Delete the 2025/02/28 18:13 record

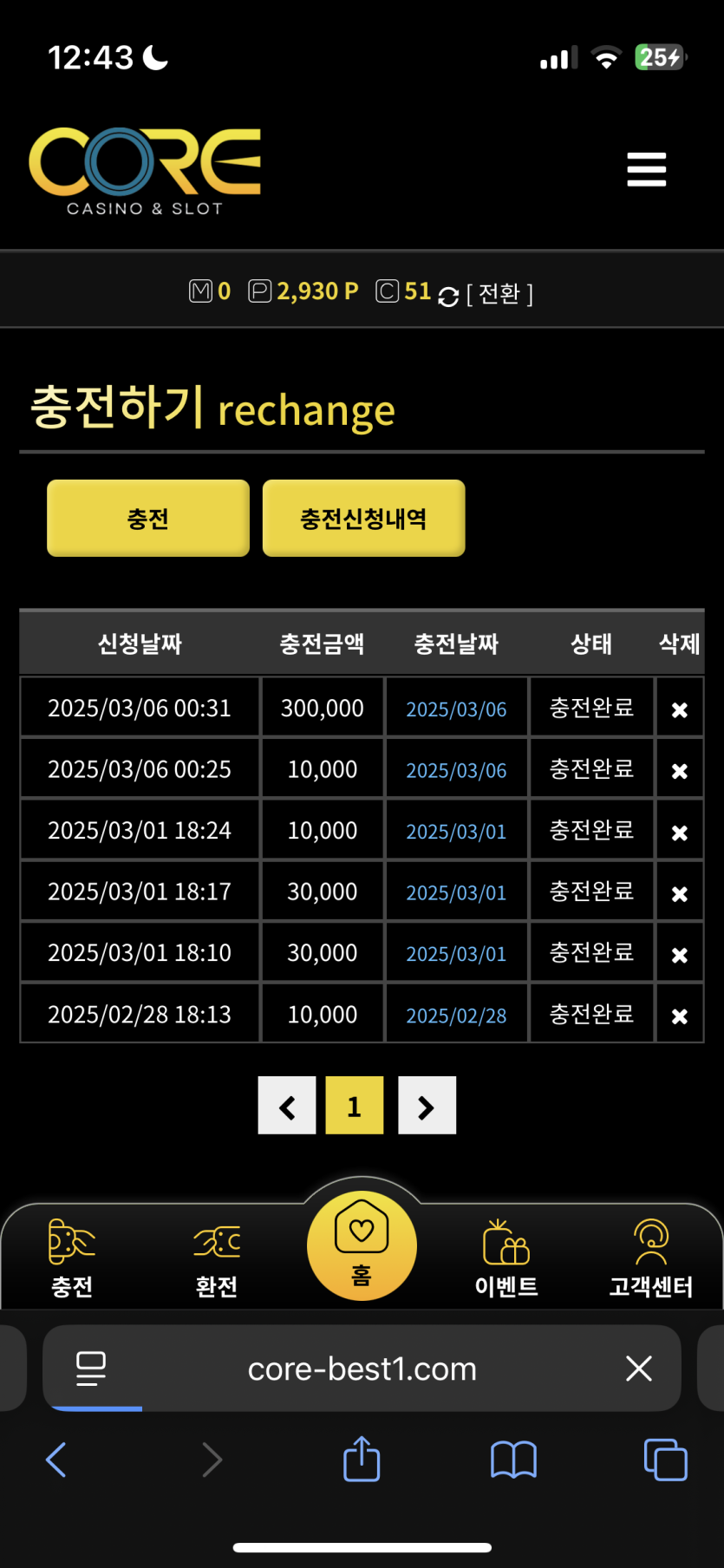[x=680, y=1016]
